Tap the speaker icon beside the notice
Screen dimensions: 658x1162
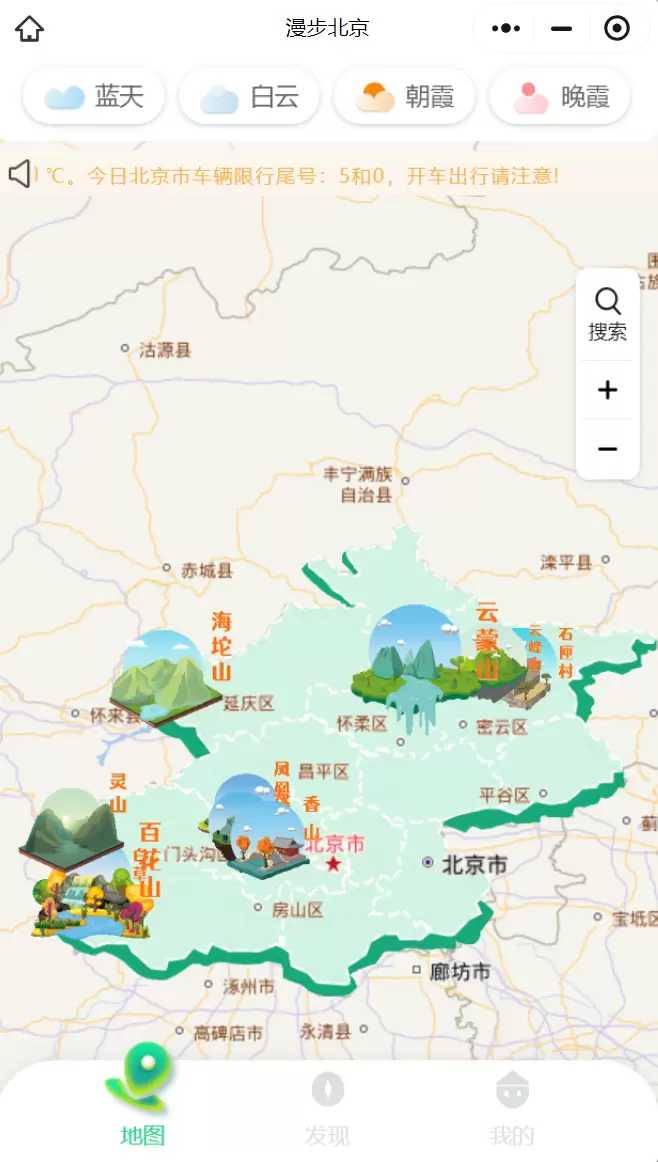20,175
